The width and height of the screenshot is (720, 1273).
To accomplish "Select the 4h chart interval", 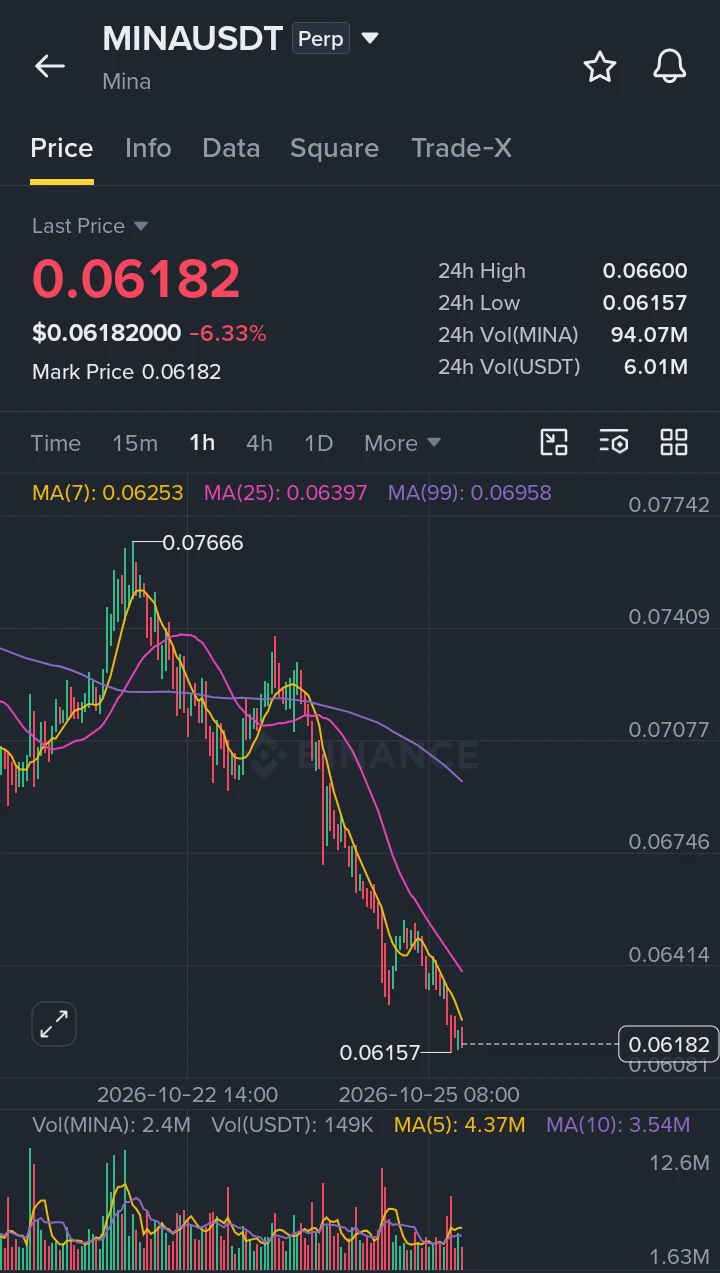I will pos(259,443).
